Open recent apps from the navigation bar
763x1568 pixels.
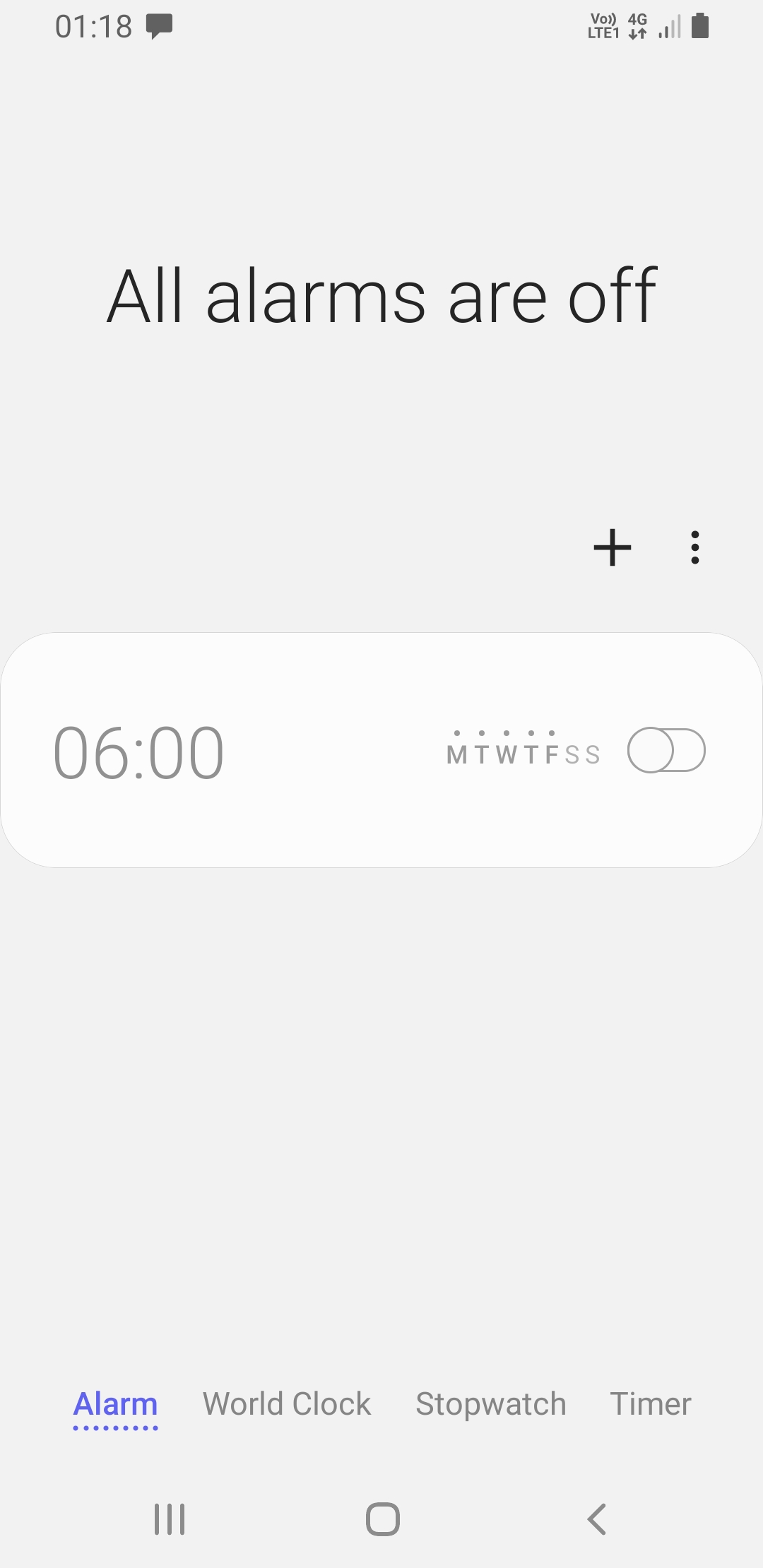[170, 1519]
